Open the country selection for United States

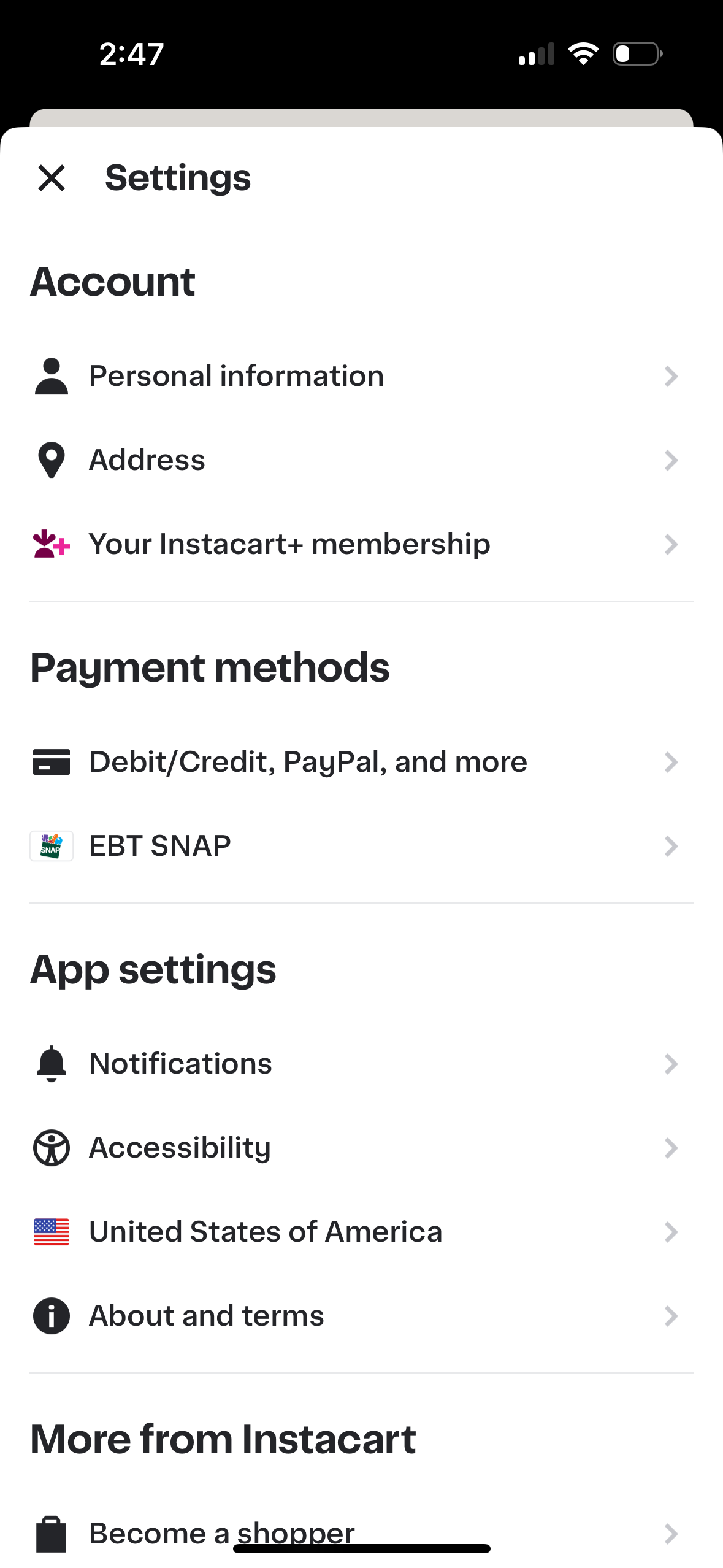265,1231
